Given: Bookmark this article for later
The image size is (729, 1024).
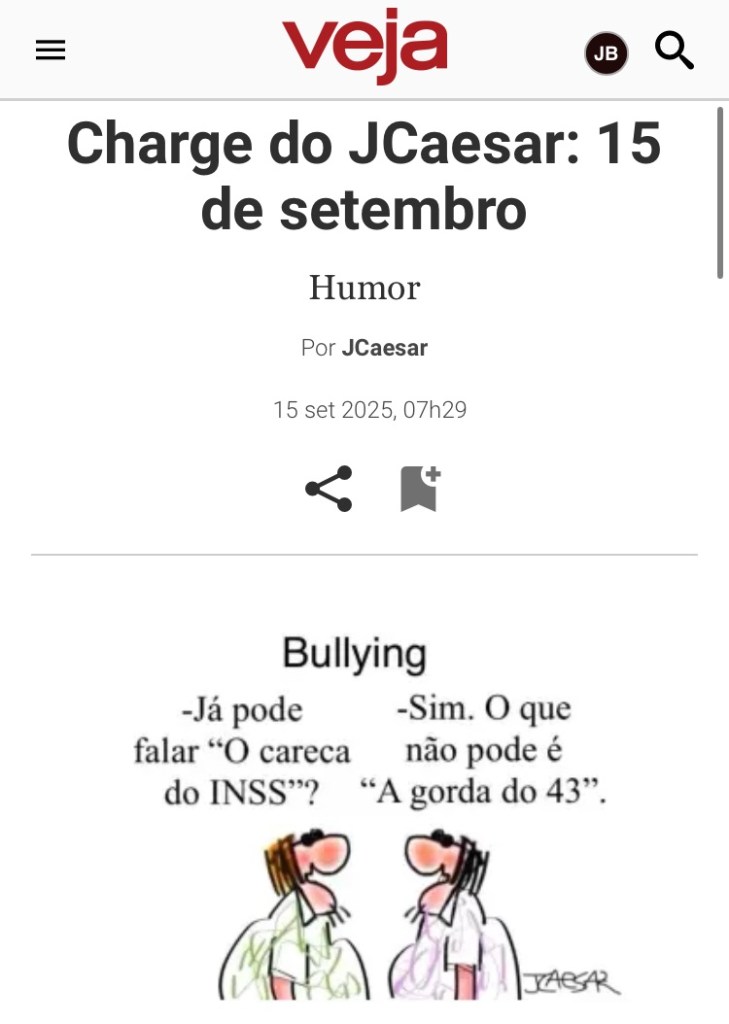Looking at the screenshot, I should (420, 489).
